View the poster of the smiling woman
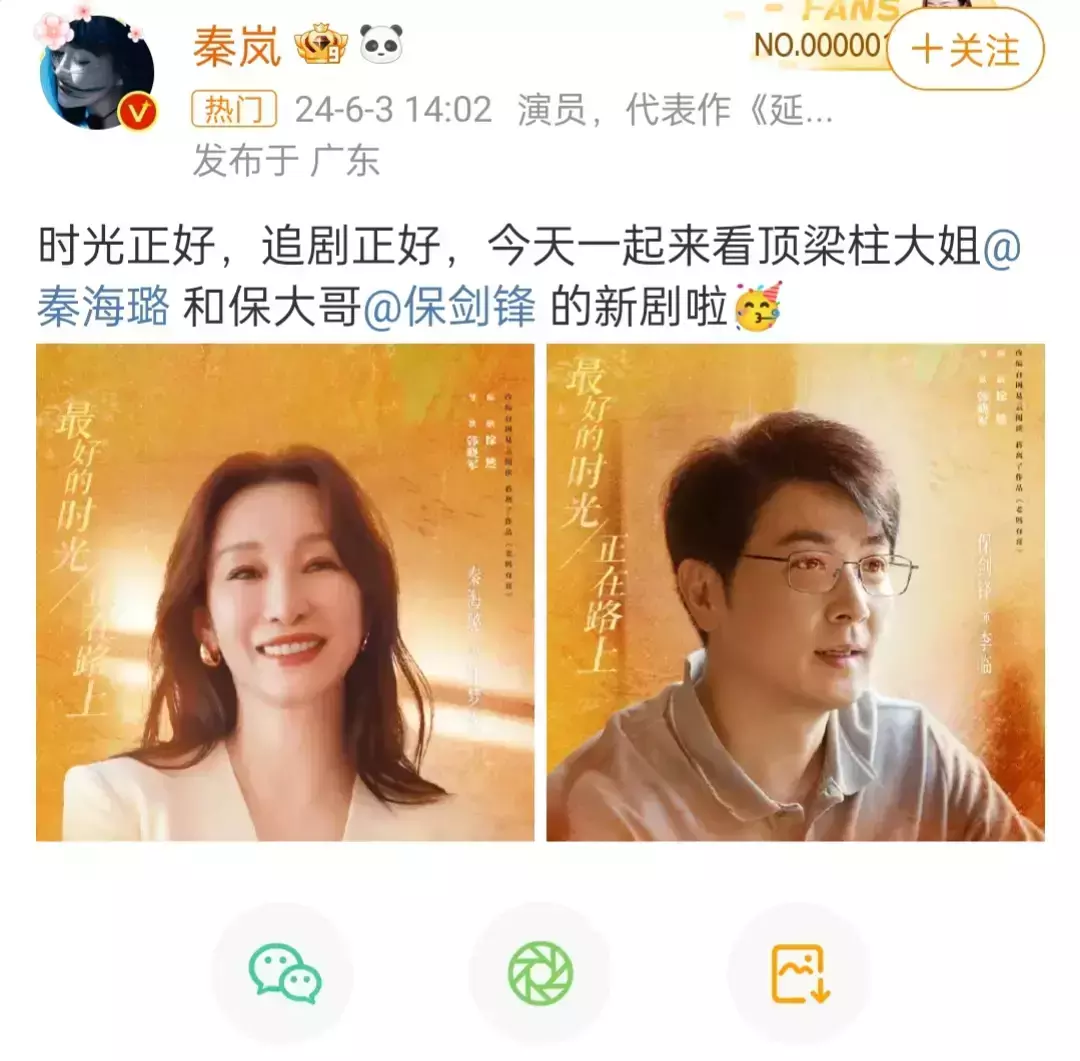 285,592
